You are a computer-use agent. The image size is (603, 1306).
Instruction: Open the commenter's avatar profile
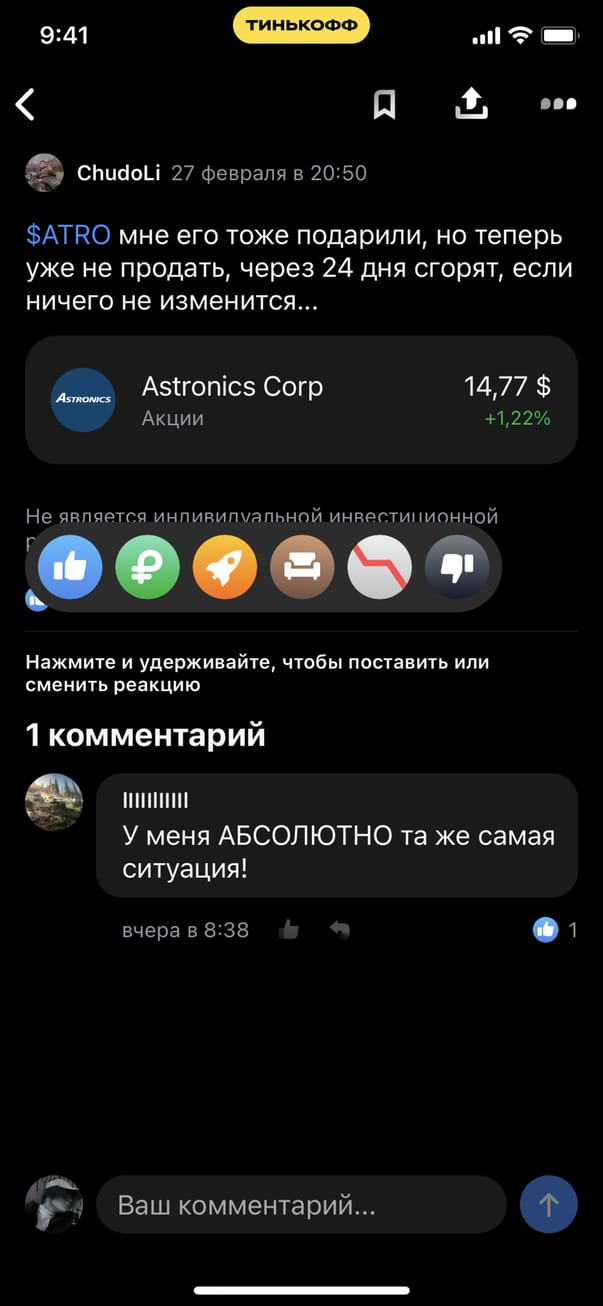coord(54,802)
